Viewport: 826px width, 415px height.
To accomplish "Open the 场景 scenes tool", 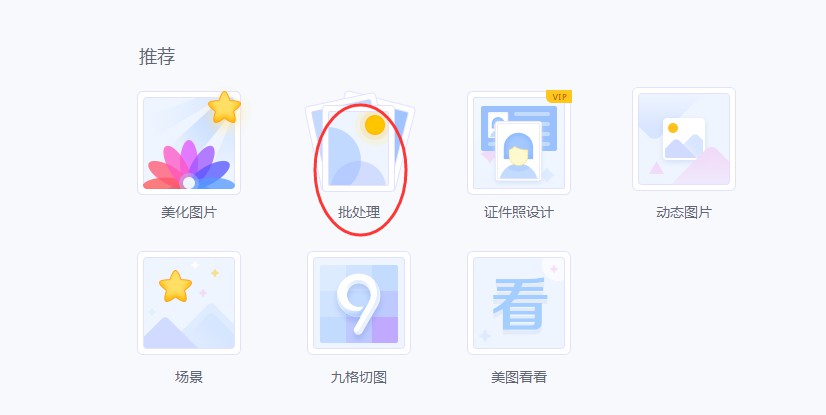I will pos(189,303).
